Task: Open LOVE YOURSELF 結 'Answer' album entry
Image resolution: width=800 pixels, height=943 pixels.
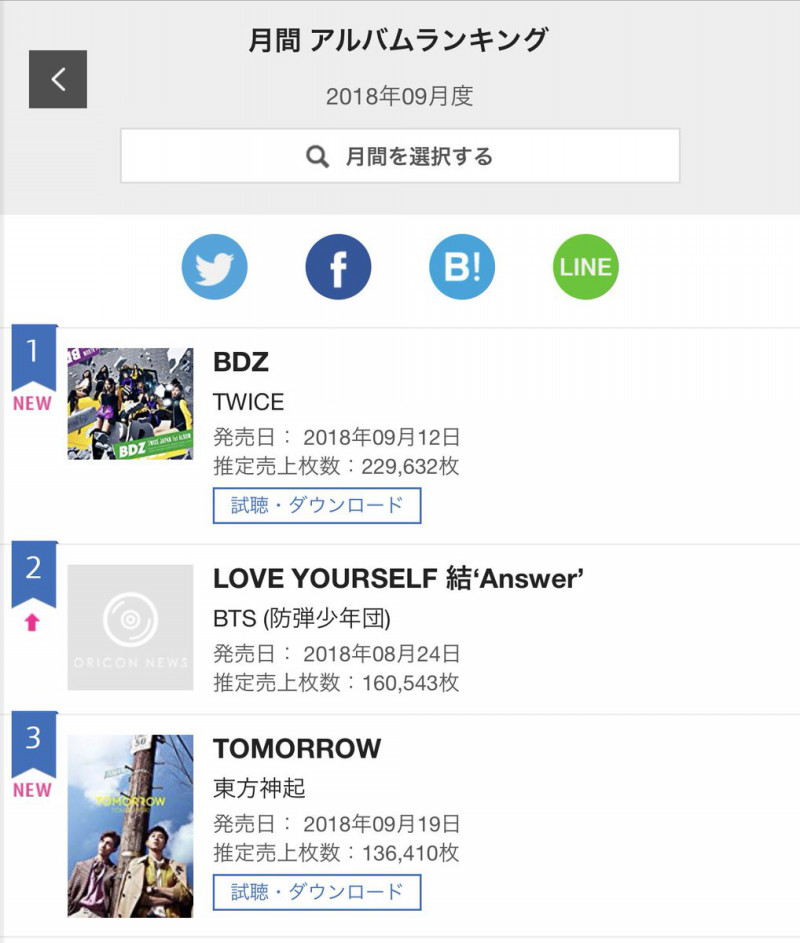Action: click(x=398, y=578)
